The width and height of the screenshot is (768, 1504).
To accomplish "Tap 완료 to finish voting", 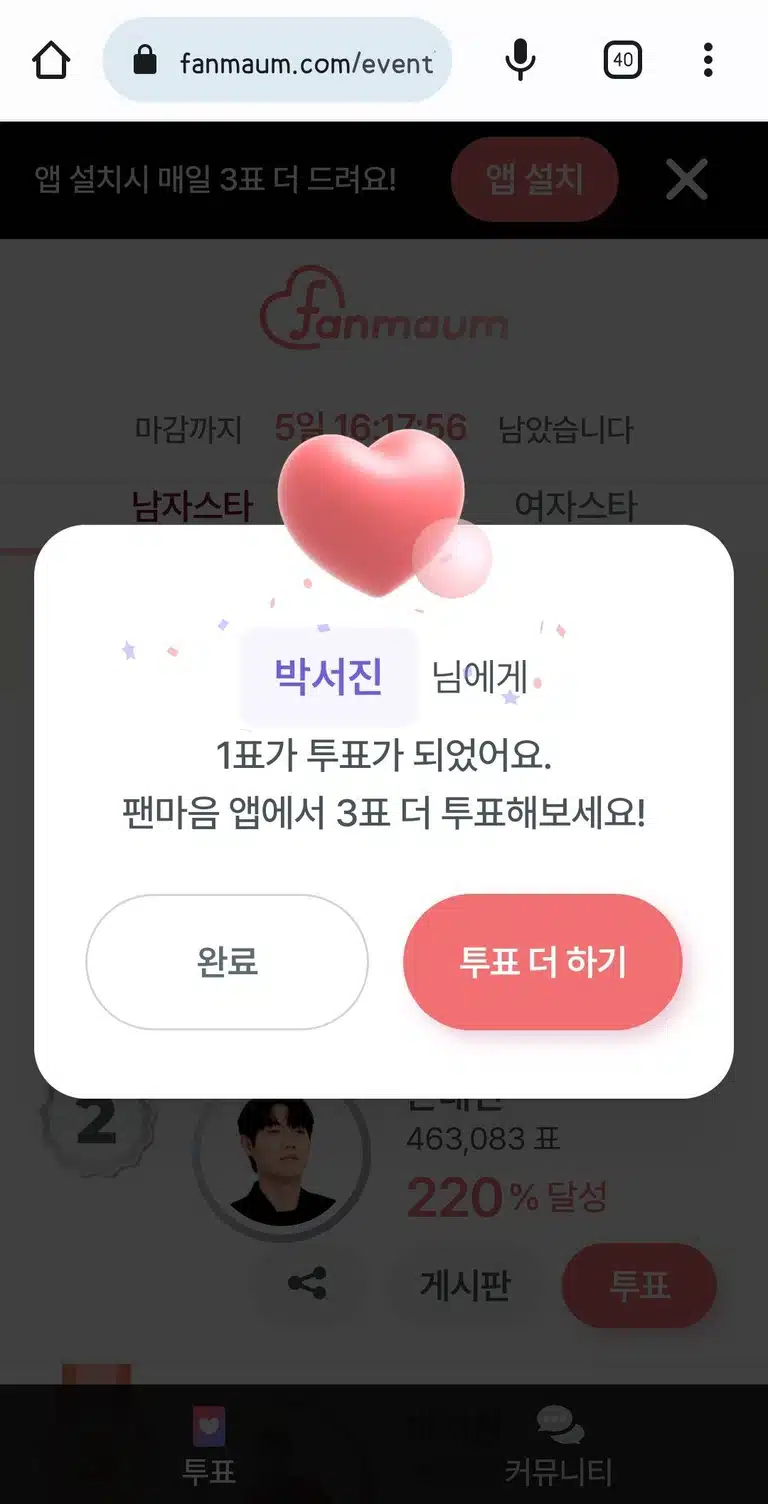I will click(x=227, y=962).
